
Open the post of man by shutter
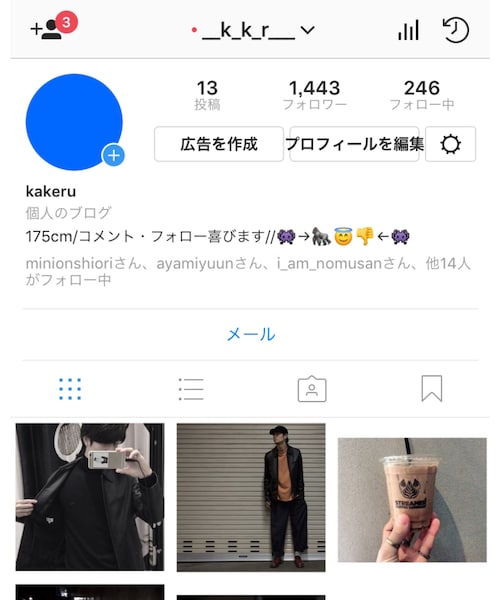tap(251, 497)
